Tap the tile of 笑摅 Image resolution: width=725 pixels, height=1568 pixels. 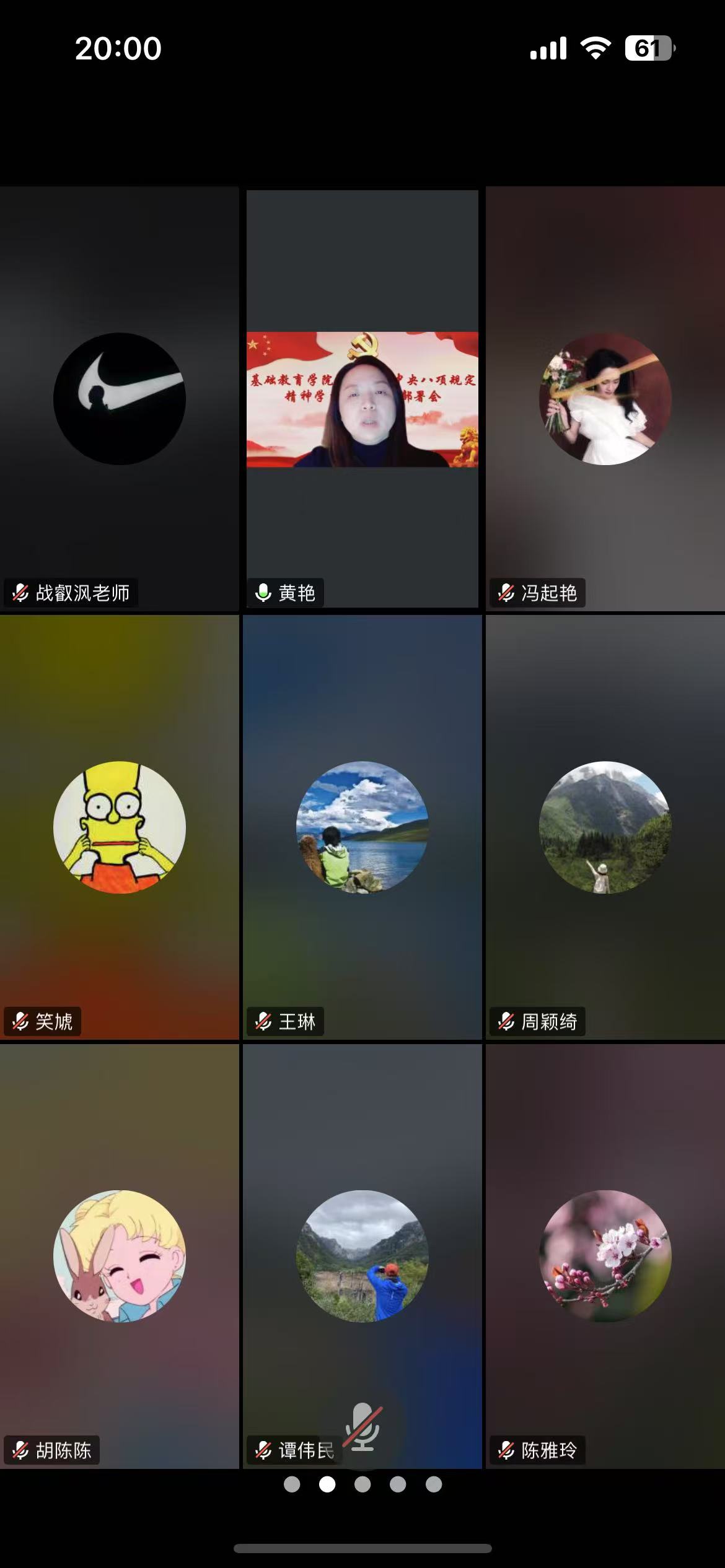(119, 827)
